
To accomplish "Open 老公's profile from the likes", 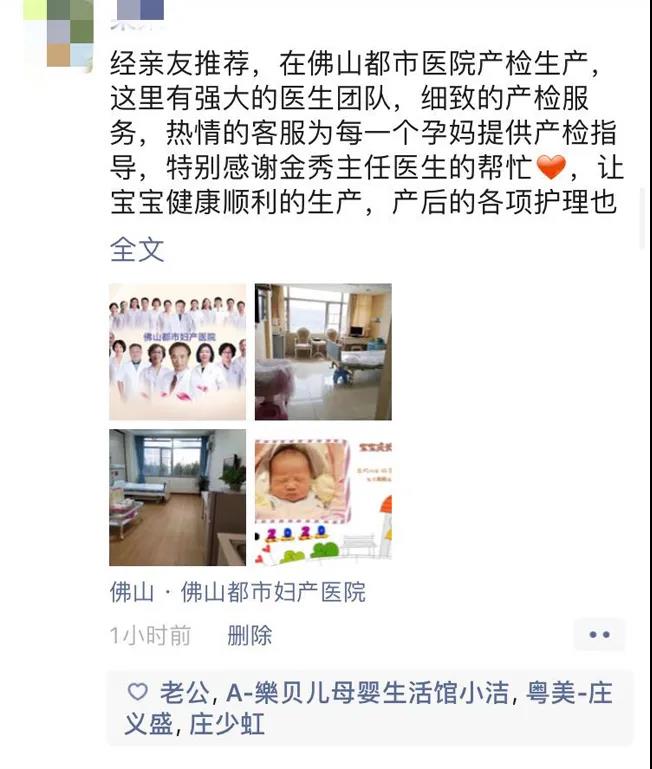I will pyautogui.click(x=185, y=693).
